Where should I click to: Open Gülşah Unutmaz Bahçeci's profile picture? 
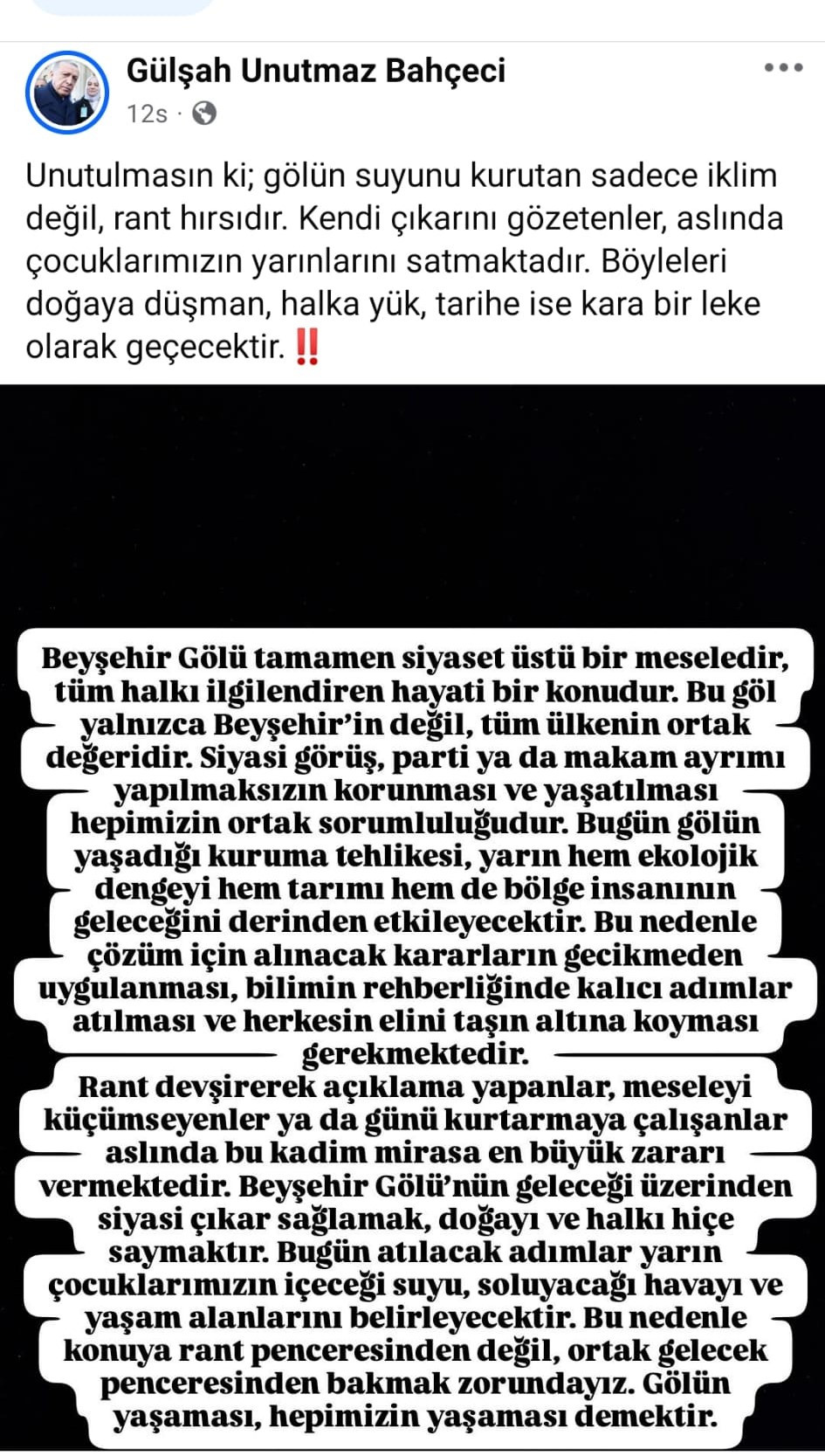click(67, 93)
